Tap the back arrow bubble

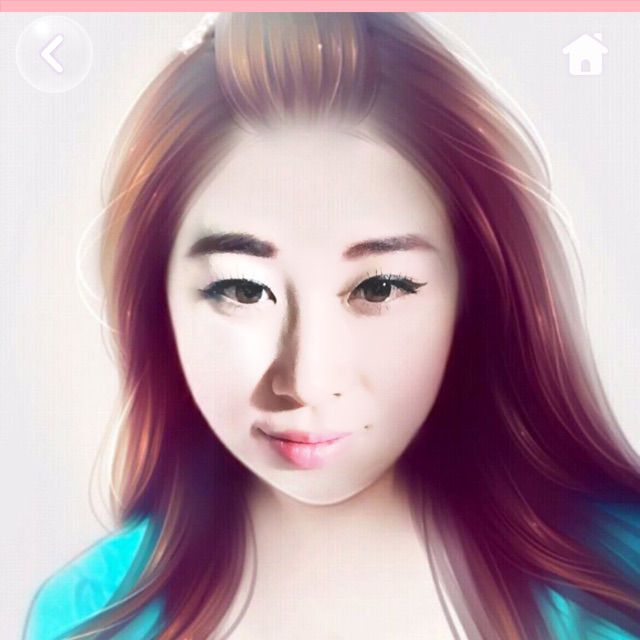click(54, 54)
